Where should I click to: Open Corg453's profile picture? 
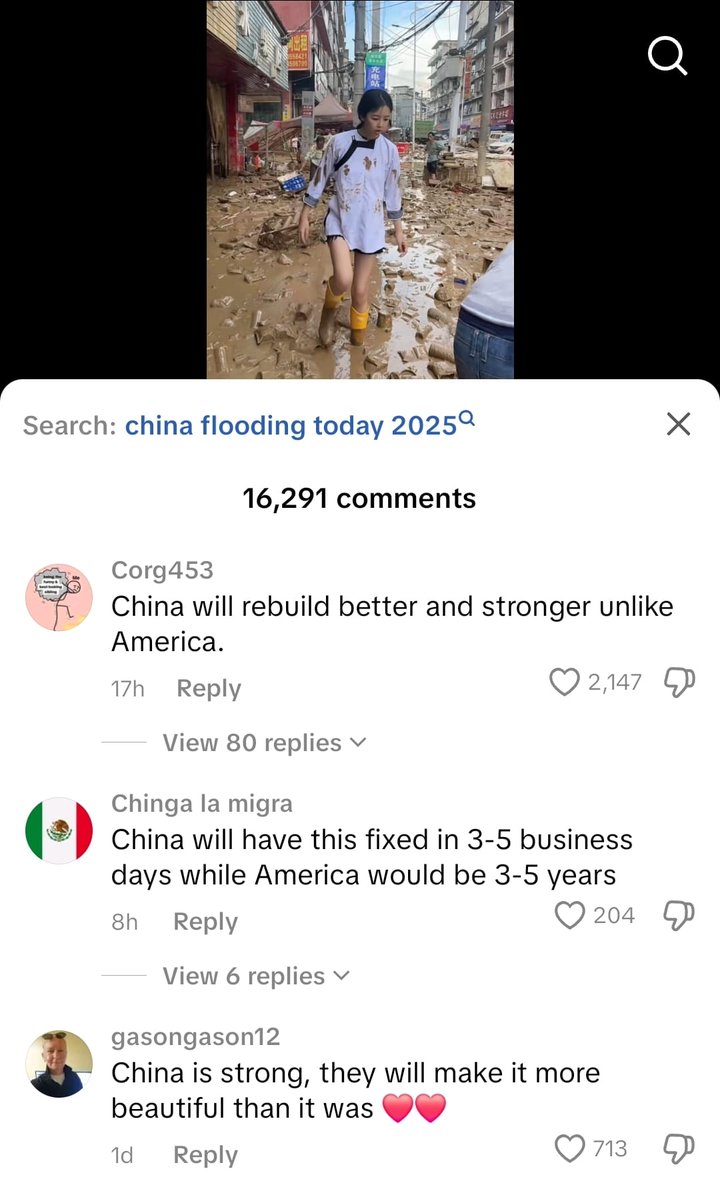pos(59,597)
